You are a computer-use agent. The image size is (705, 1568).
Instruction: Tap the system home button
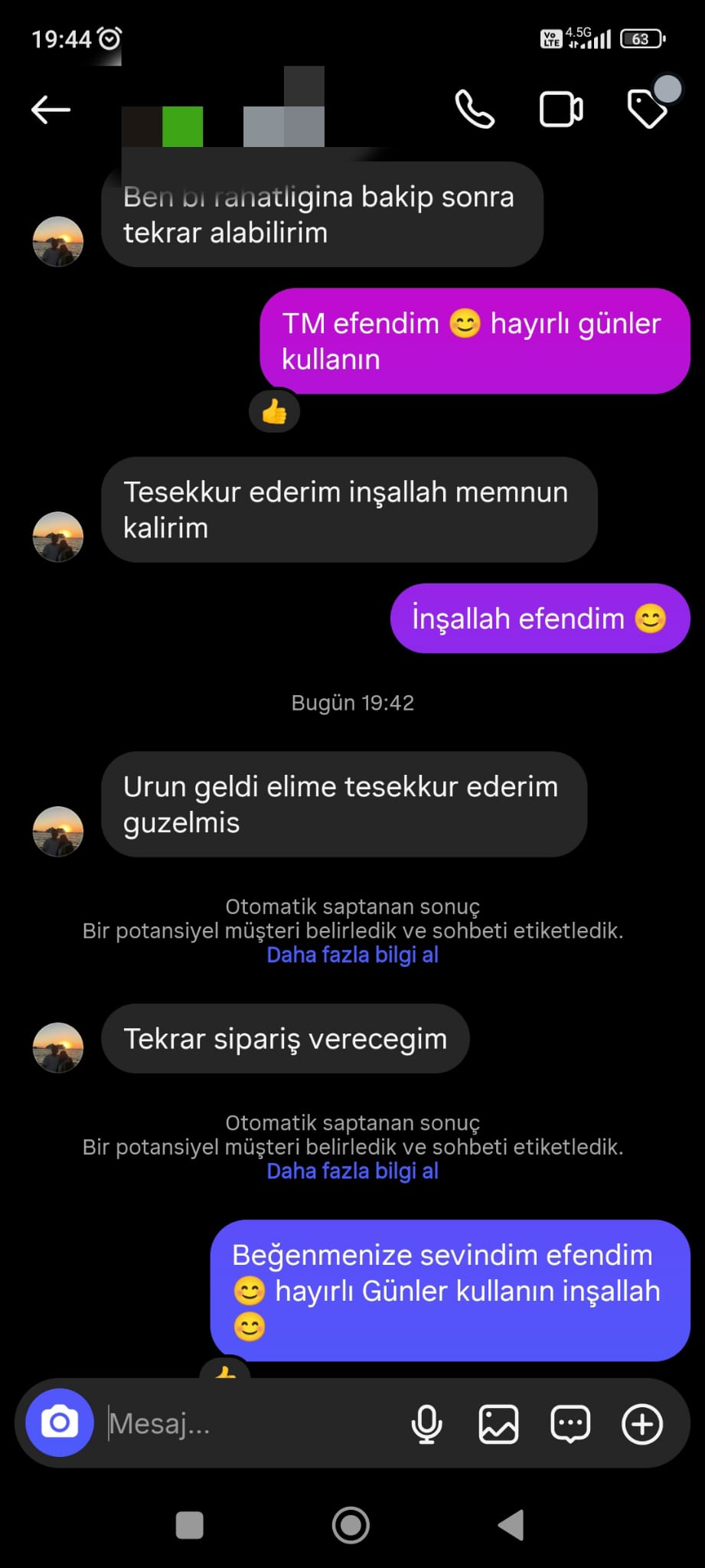point(351,1524)
